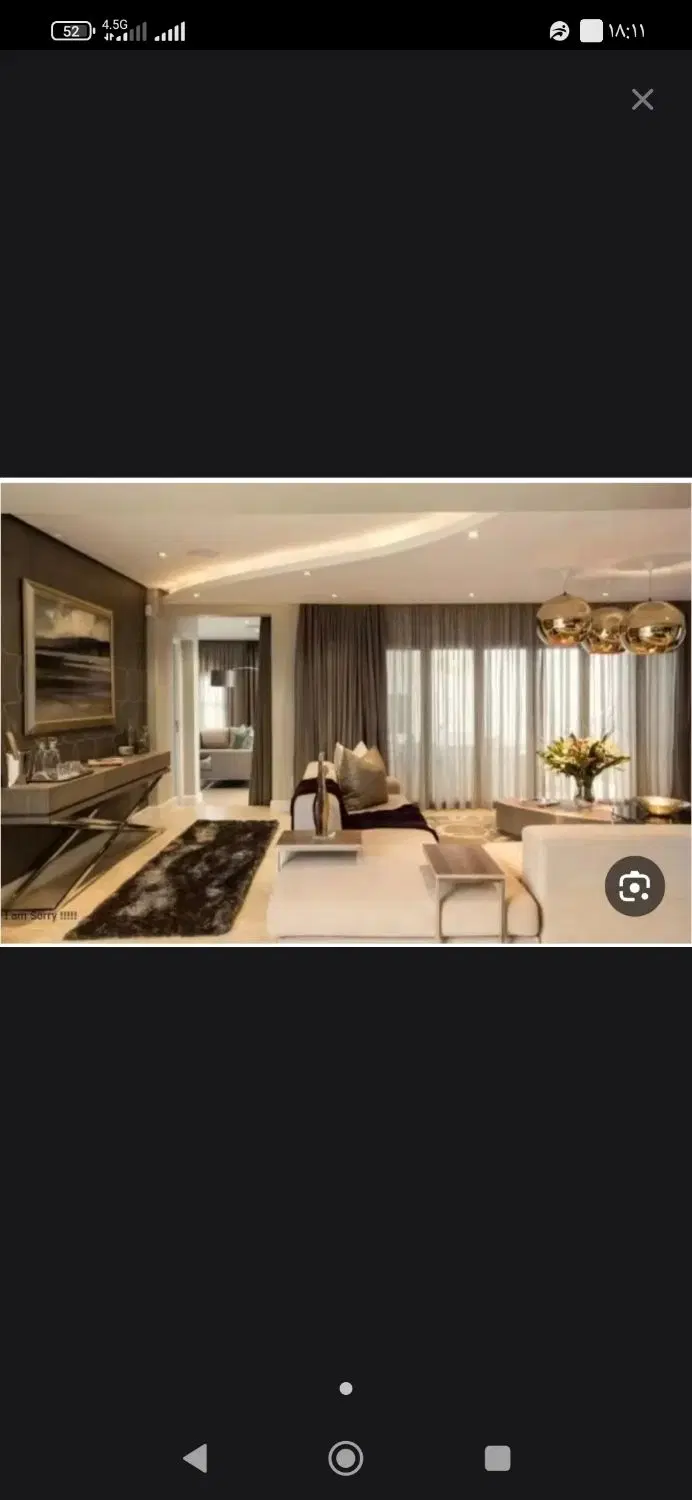
Task: Go to the home screen
Action: [346, 1458]
